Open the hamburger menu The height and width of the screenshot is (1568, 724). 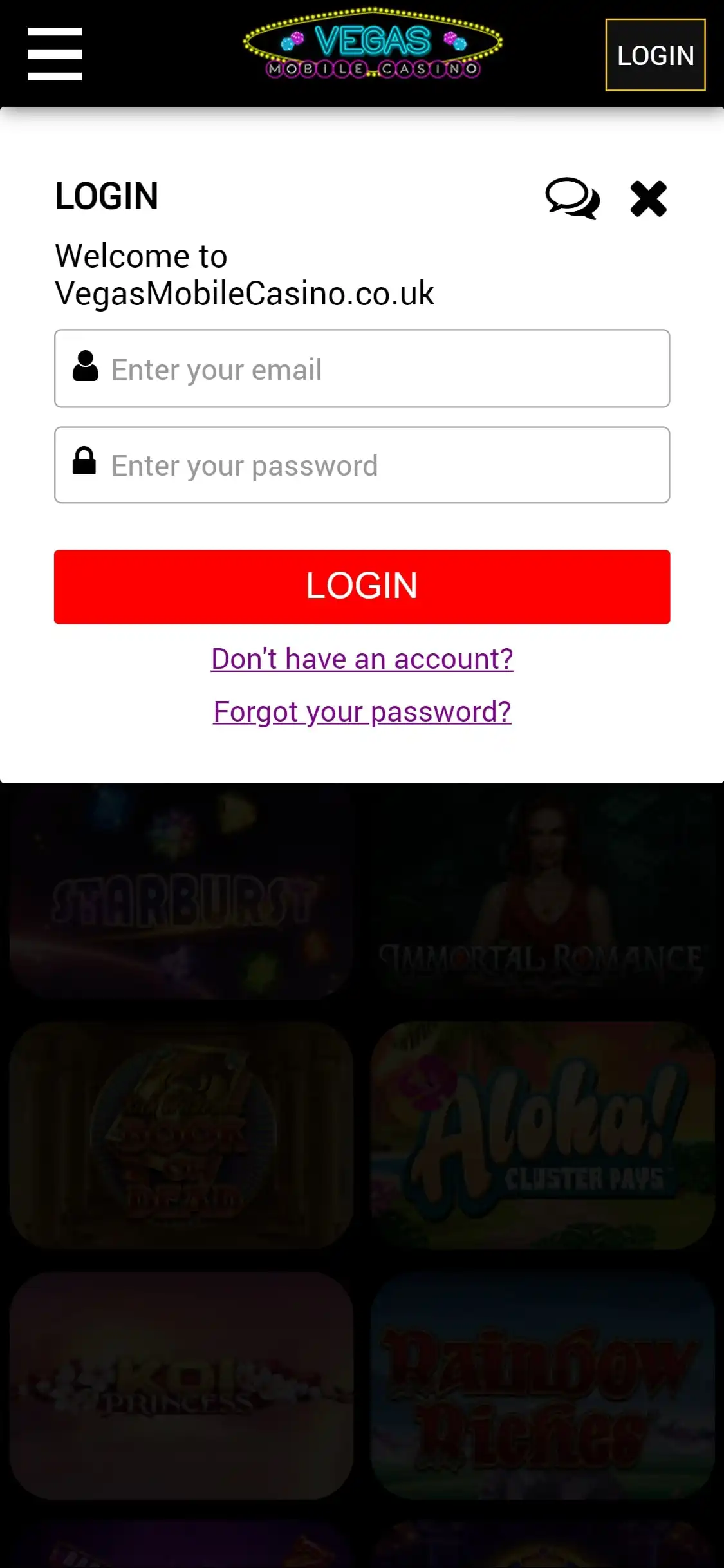[55, 54]
